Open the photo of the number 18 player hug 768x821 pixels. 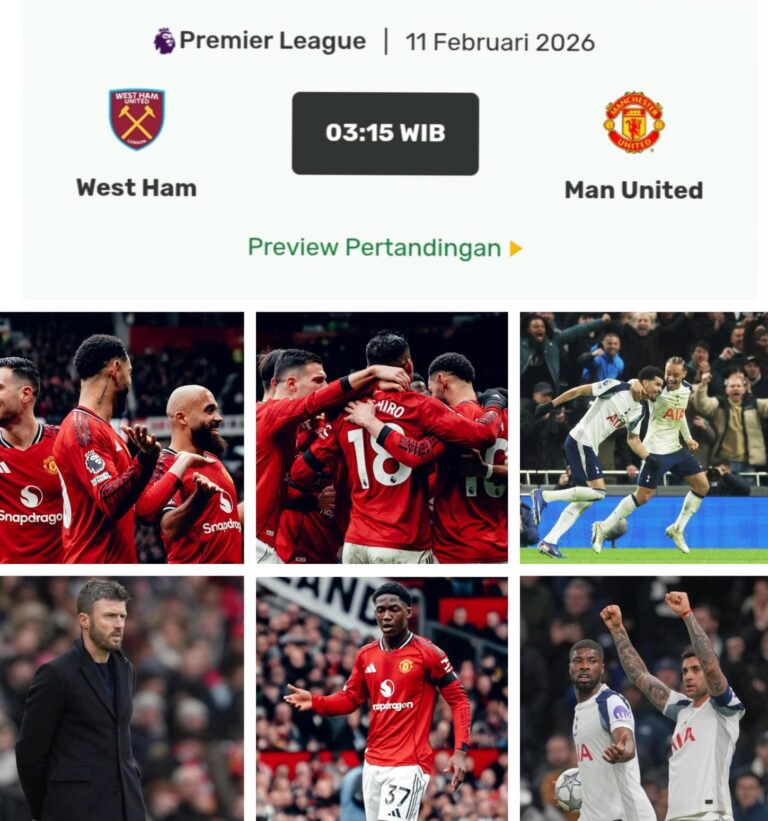pyautogui.click(x=381, y=437)
